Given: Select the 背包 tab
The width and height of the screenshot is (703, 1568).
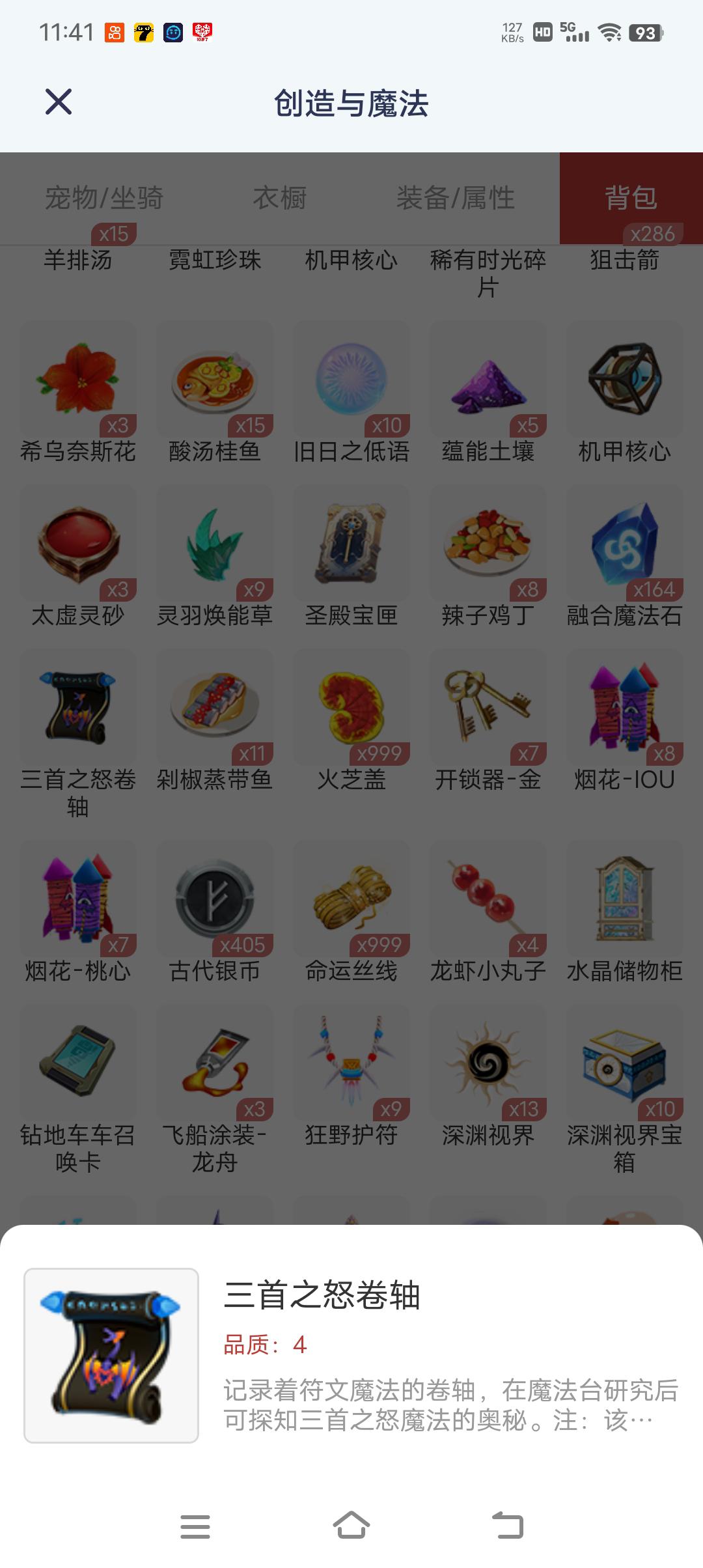Looking at the screenshot, I should click(x=631, y=198).
